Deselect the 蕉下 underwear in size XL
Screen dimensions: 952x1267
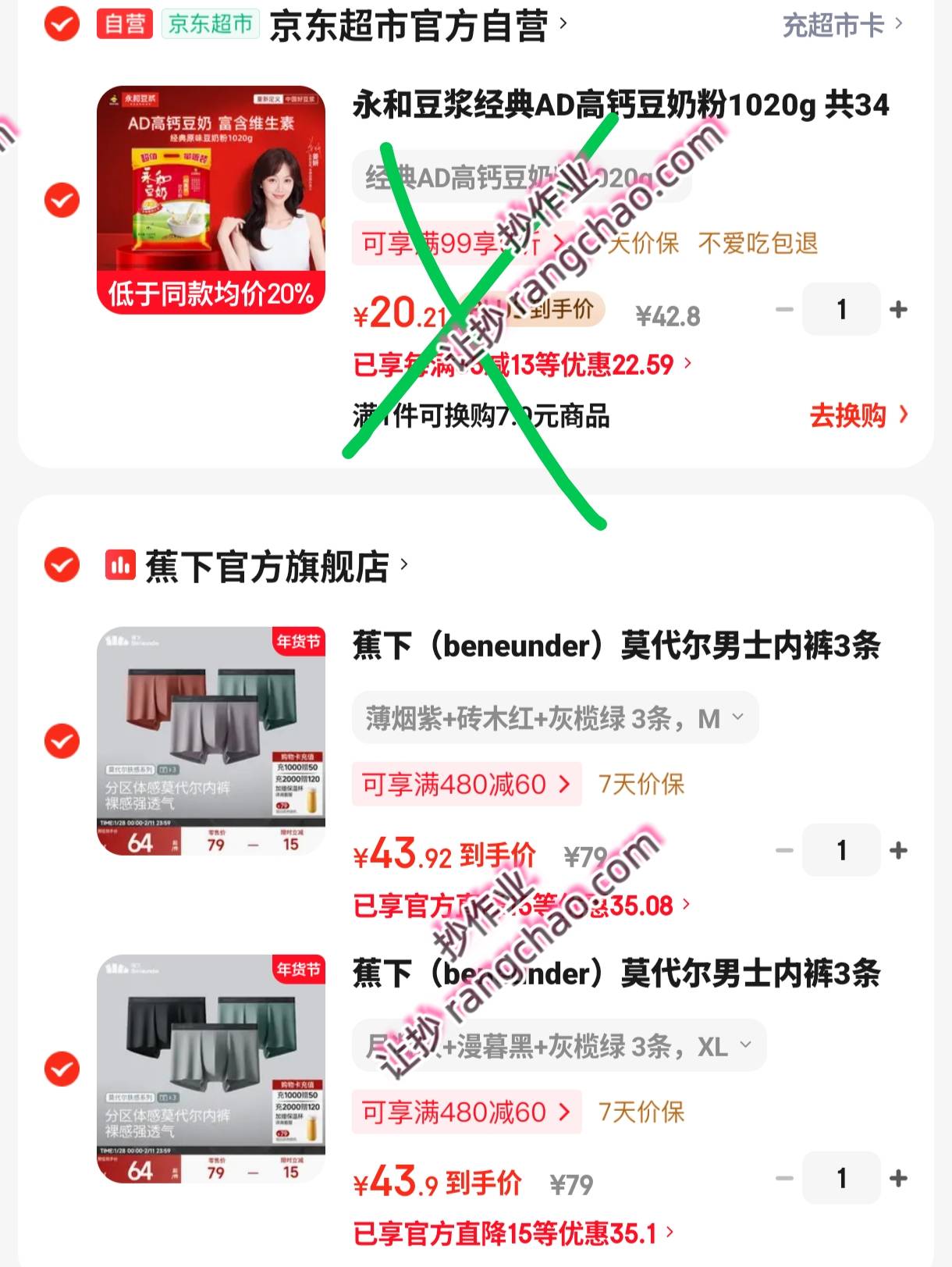click(62, 1069)
